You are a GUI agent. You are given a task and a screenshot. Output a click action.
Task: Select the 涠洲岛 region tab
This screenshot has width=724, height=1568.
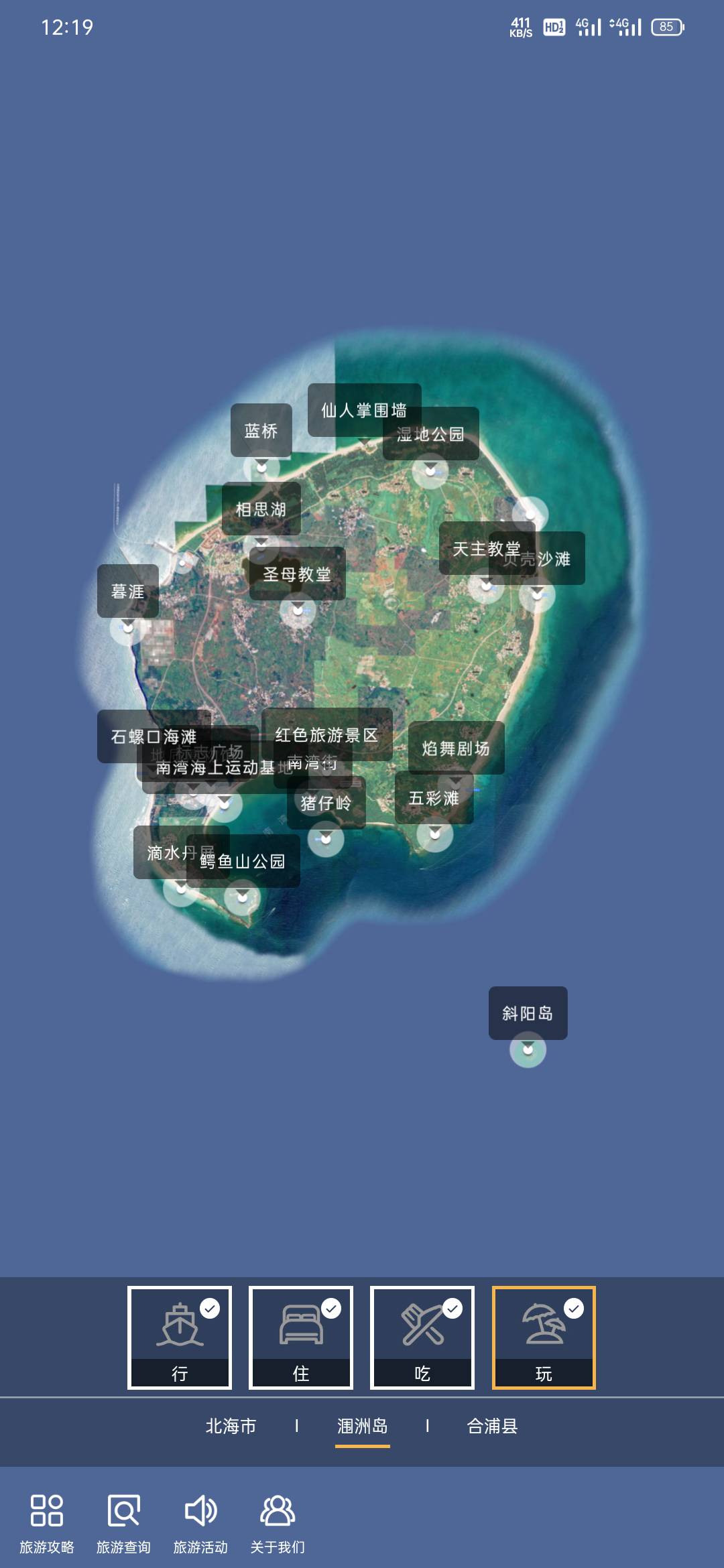coord(362,1426)
